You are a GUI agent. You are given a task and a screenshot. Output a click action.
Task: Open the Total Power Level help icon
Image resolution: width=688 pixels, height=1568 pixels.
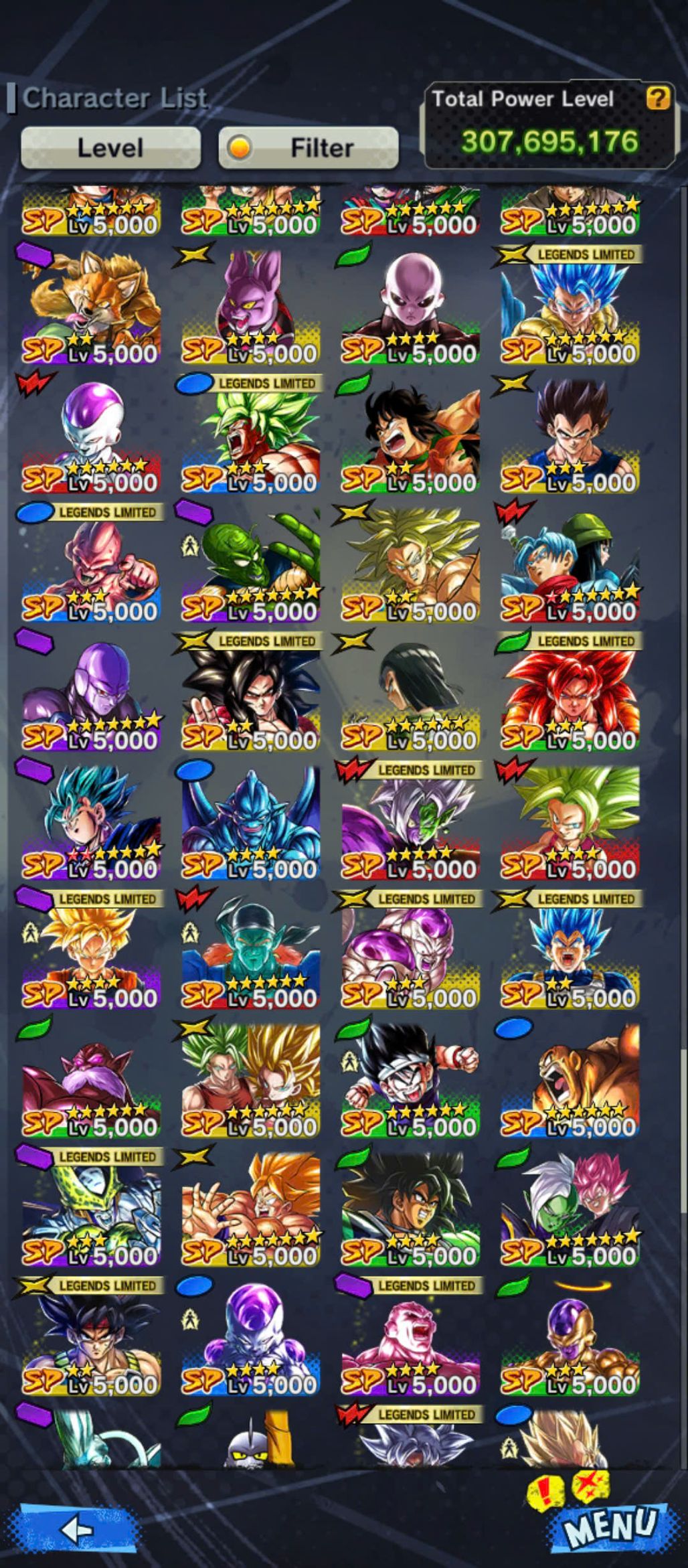pos(657,98)
